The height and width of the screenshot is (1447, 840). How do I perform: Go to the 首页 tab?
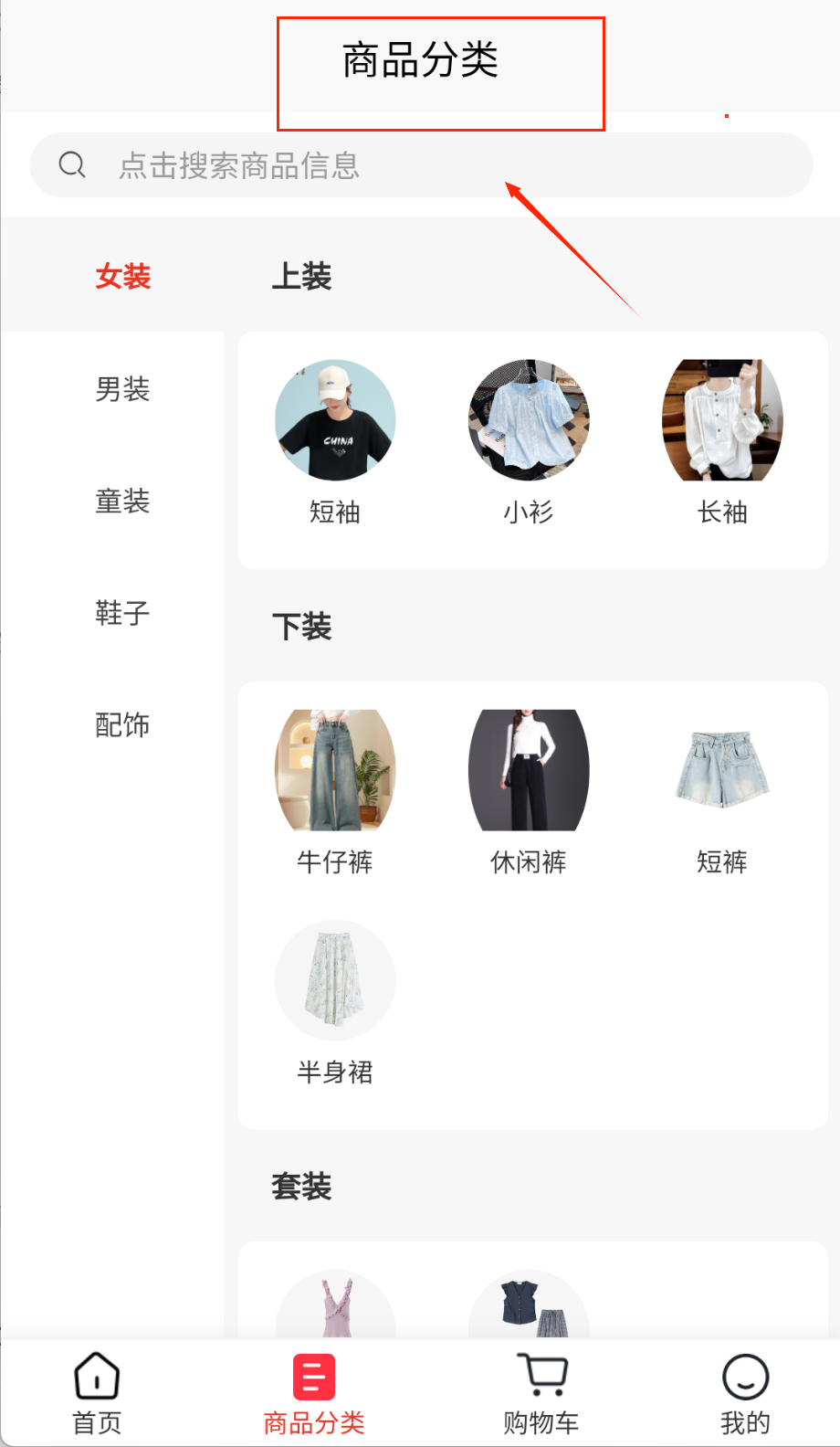97,1394
